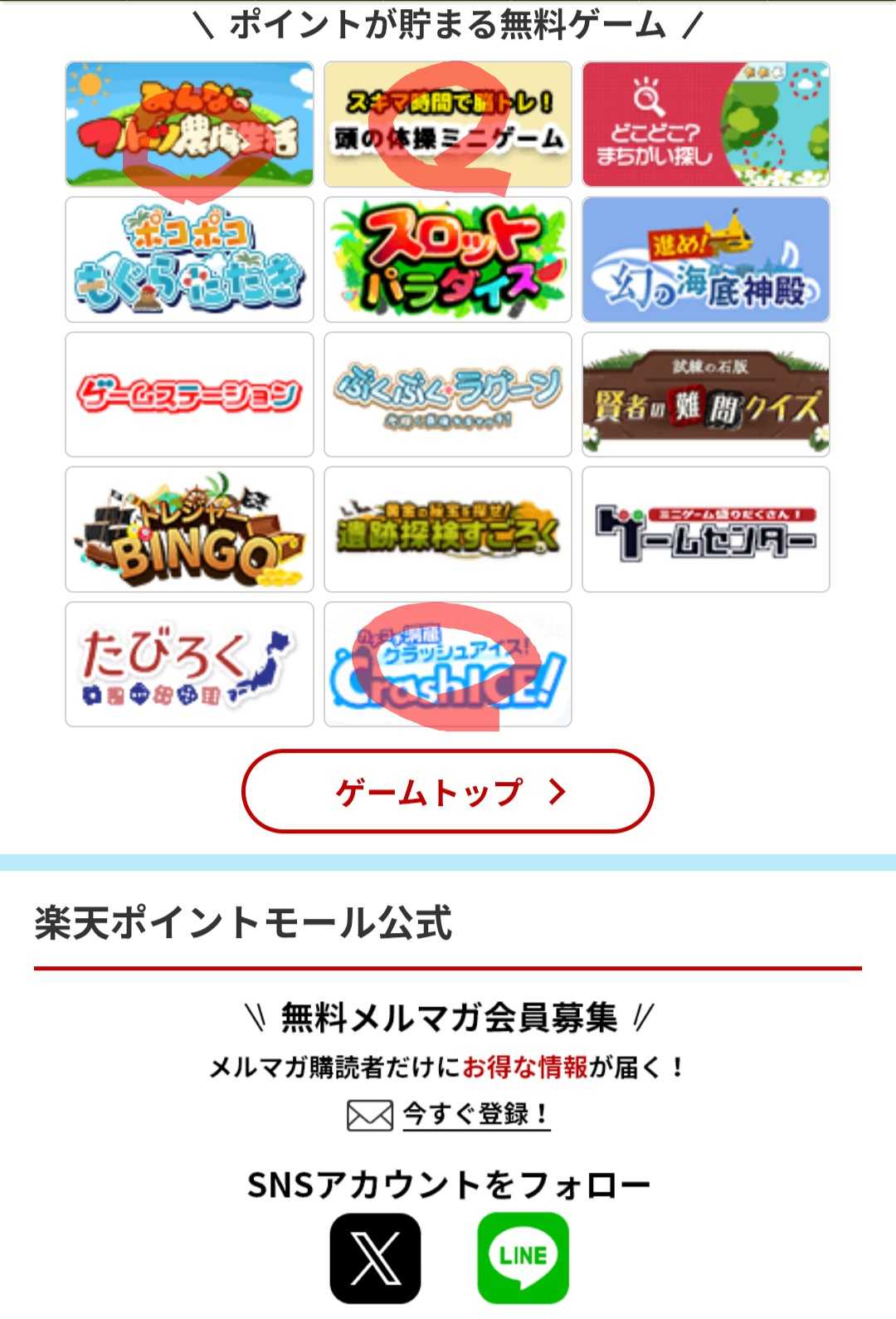This screenshot has width=896, height=1319.
Task: Play ぷくぷくラグーン game
Action: [447, 394]
